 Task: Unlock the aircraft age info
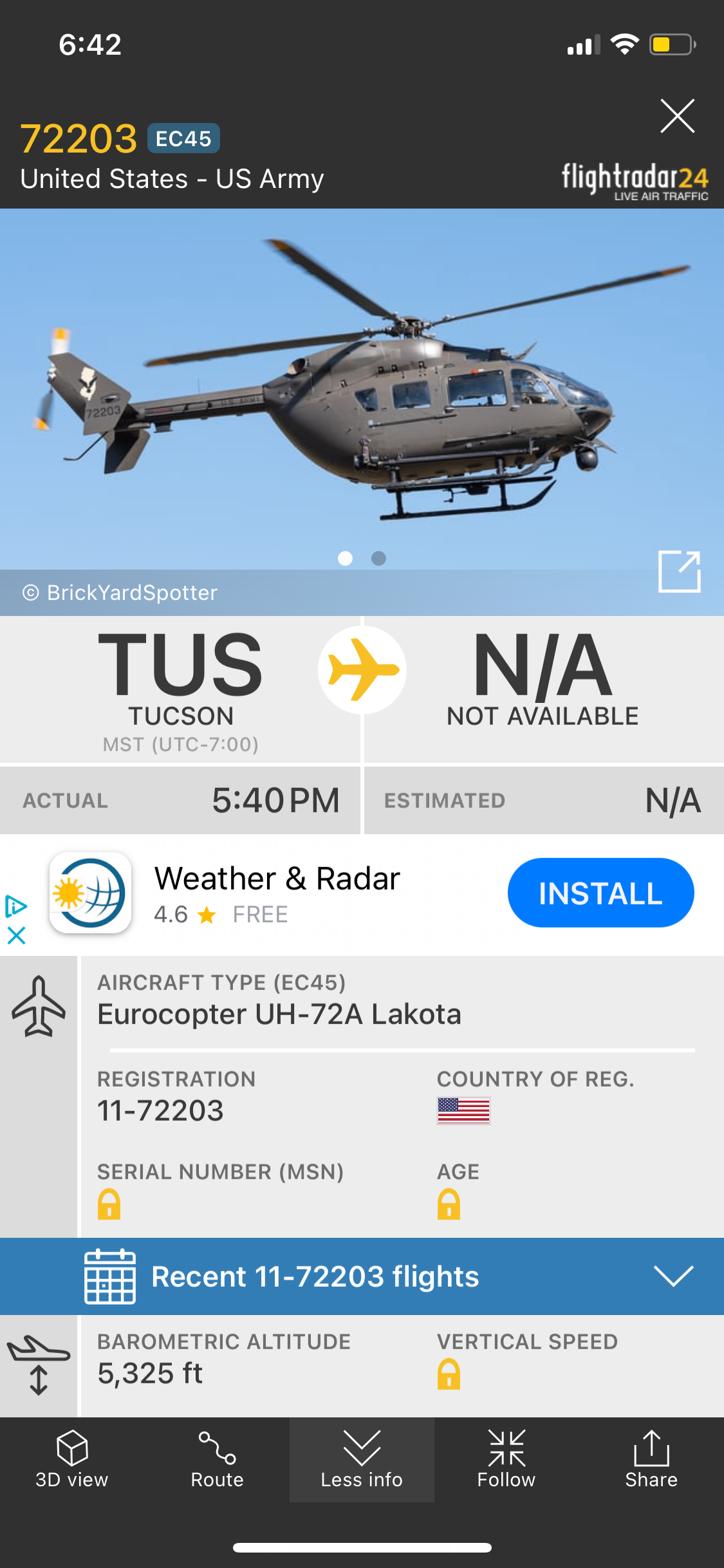[x=449, y=1204]
